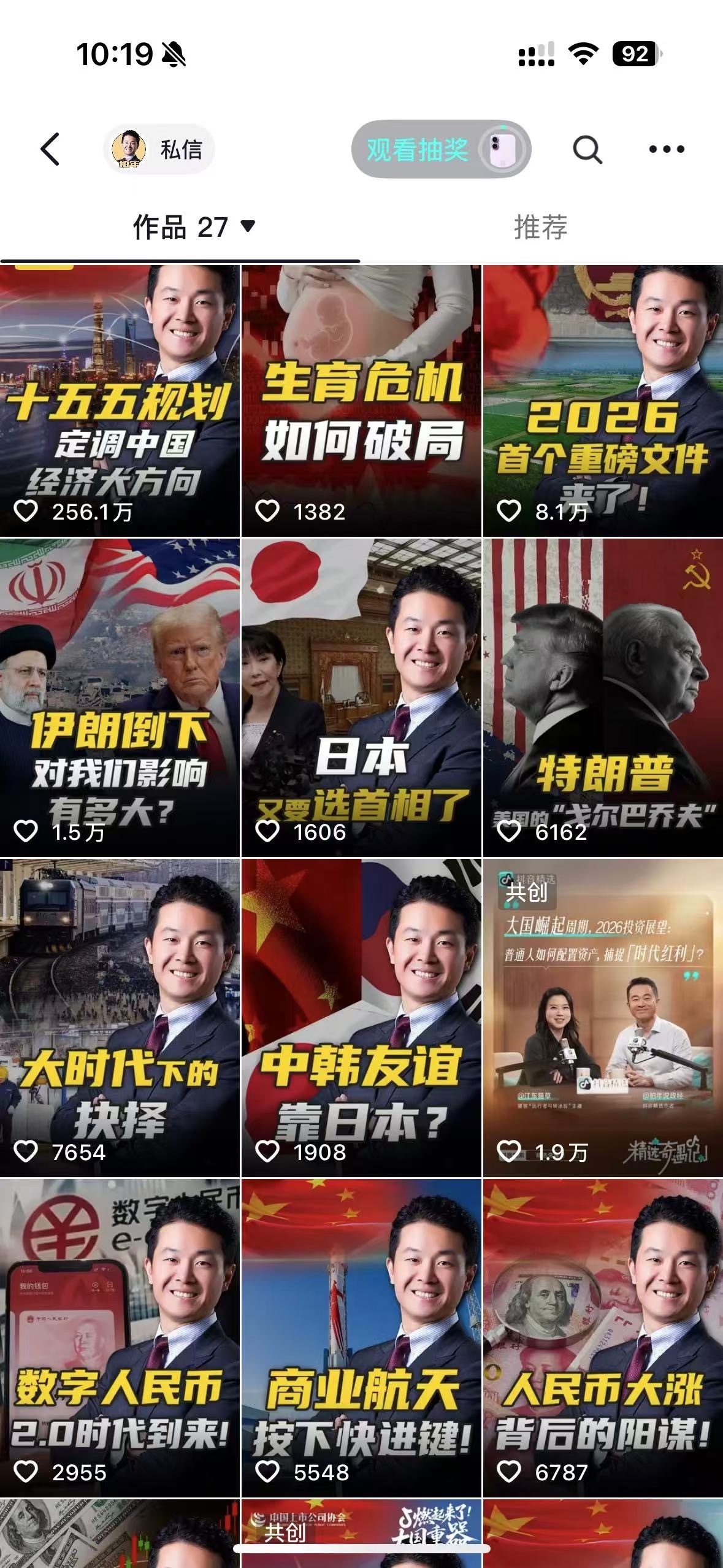
Task: Tap the phone prize icon in 观看抽奖 banner
Action: point(504,148)
